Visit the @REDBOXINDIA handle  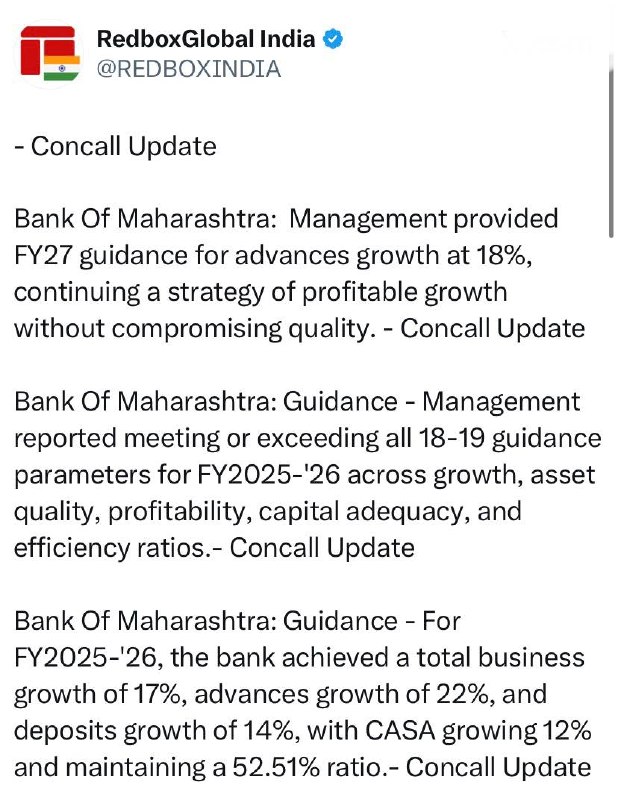pos(189,69)
